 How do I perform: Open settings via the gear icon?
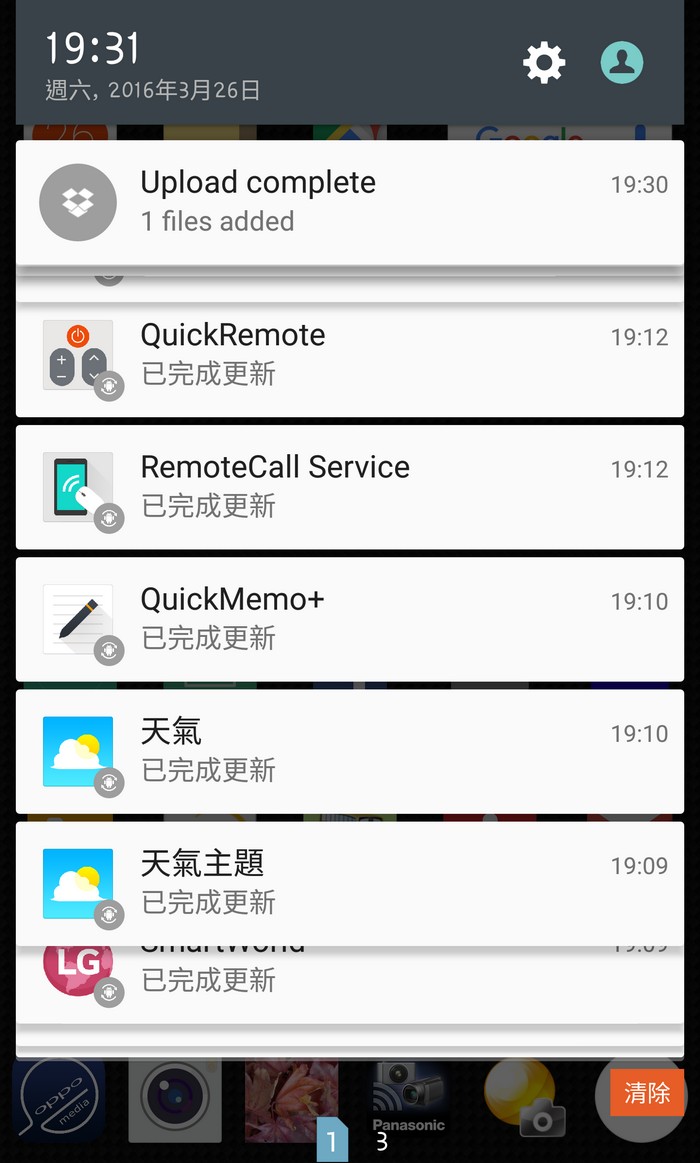(544, 63)
